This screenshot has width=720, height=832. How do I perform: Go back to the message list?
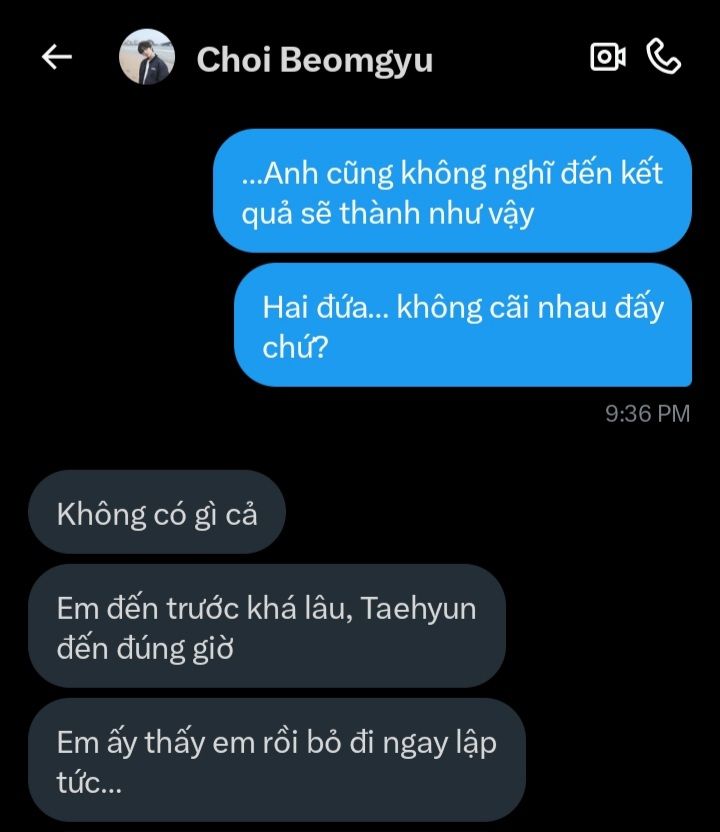[x=56, y=58]
